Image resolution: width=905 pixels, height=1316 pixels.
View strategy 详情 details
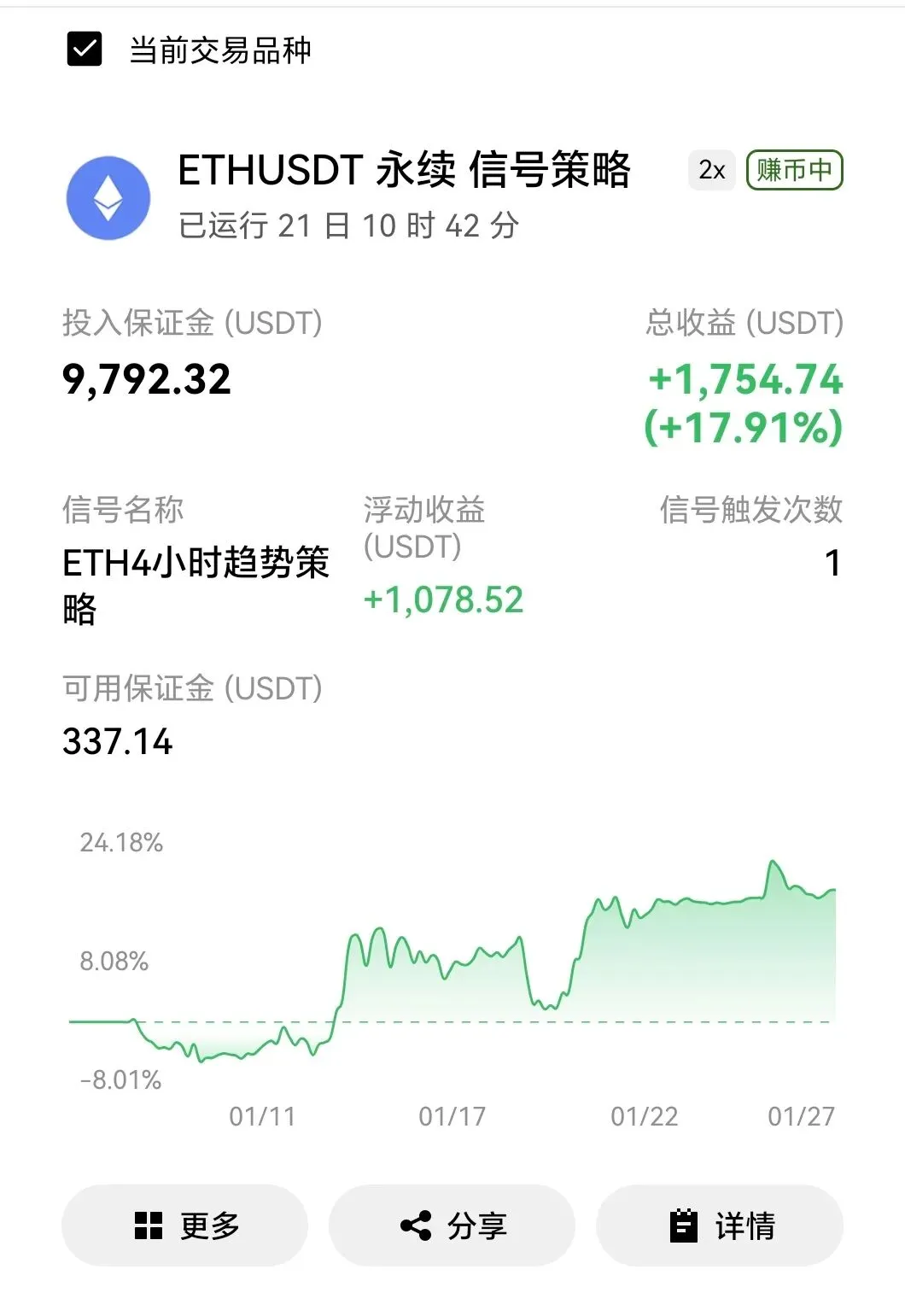pos(720,1225)
